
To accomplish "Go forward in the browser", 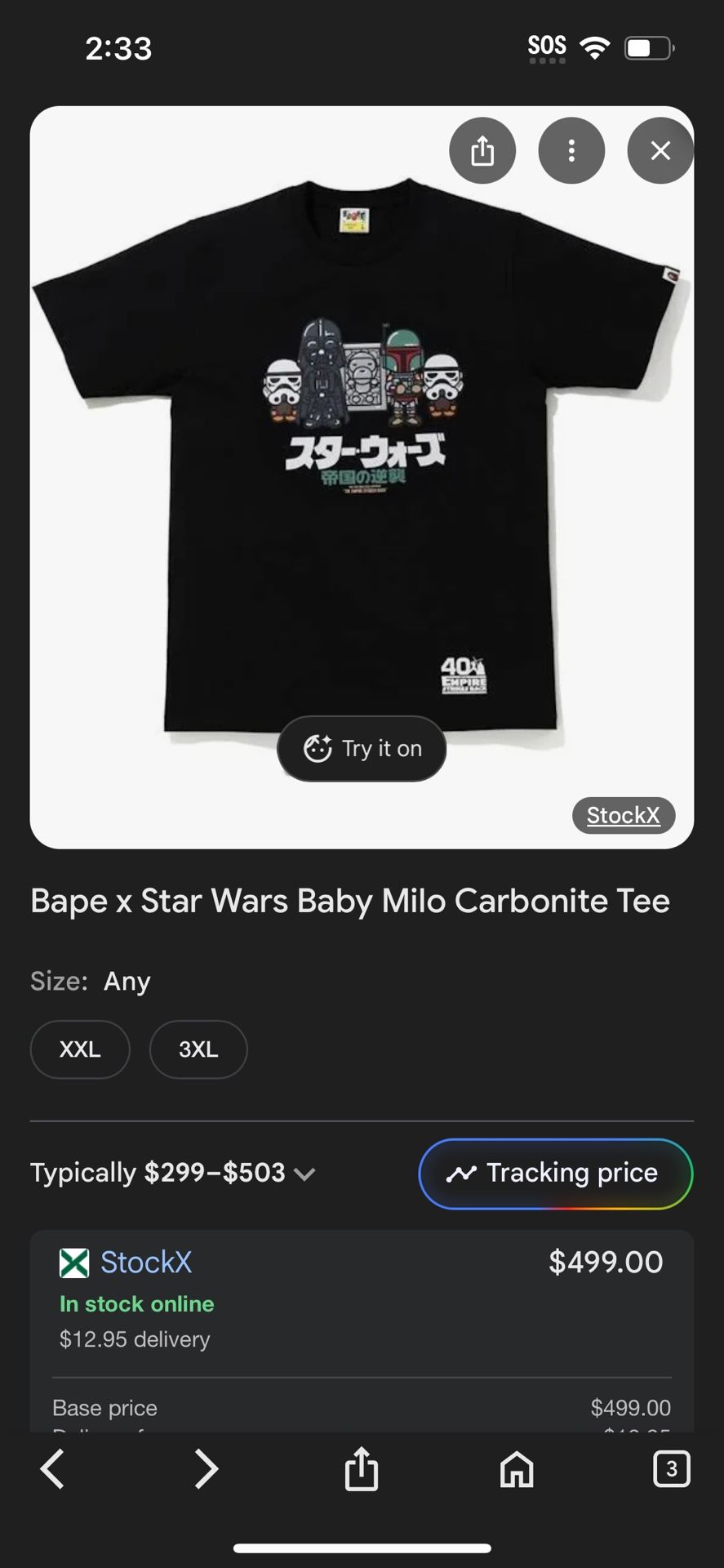I will (x=207, y=1469).
